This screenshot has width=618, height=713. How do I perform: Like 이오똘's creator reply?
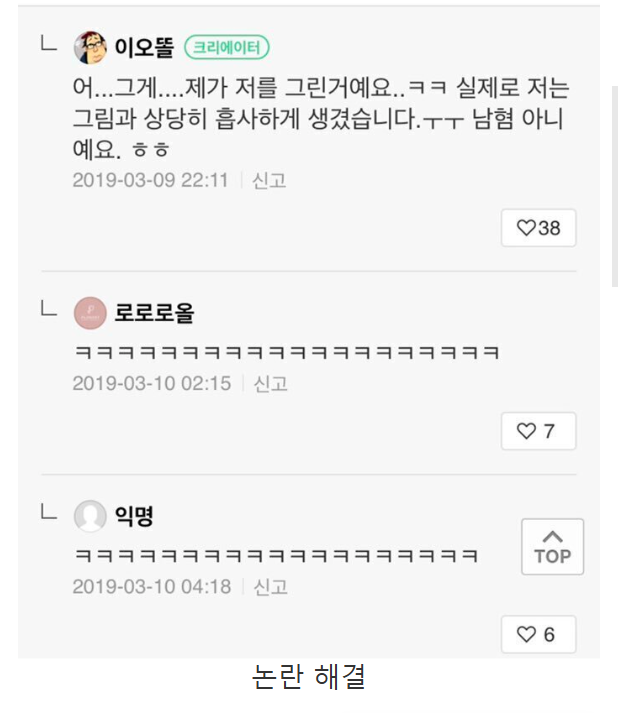click(538, 228)
